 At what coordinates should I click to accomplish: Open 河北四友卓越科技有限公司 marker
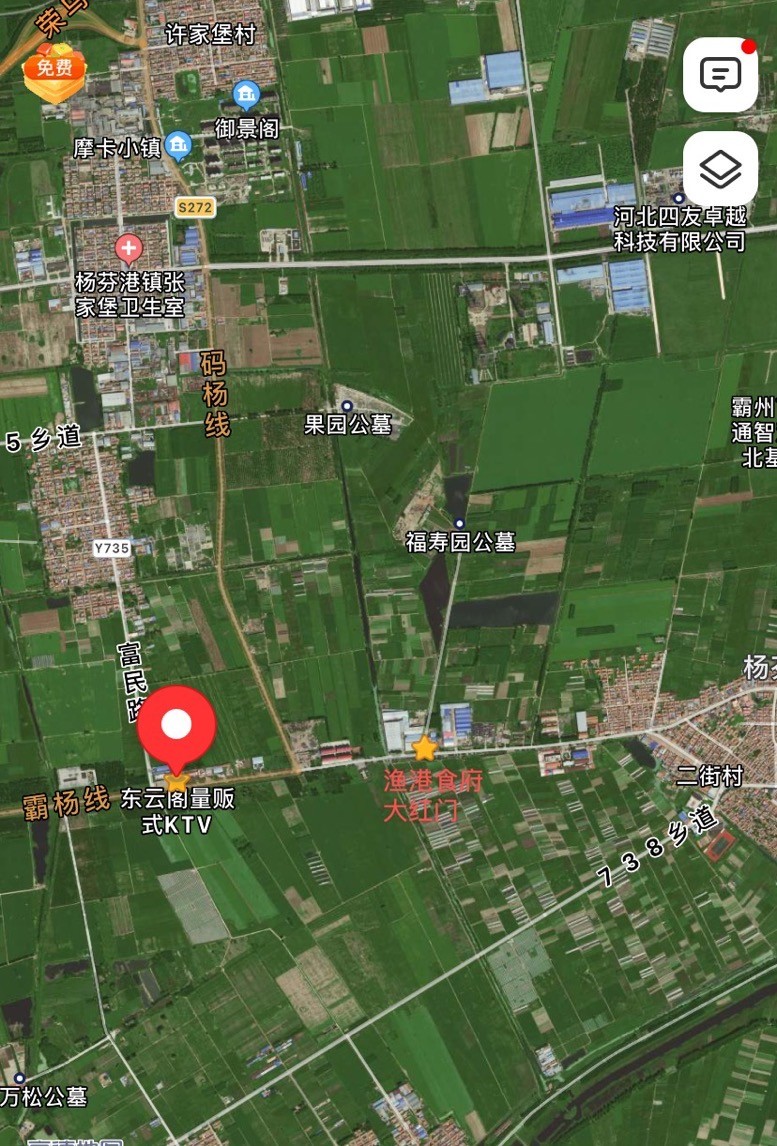click(x=679, y=198)
